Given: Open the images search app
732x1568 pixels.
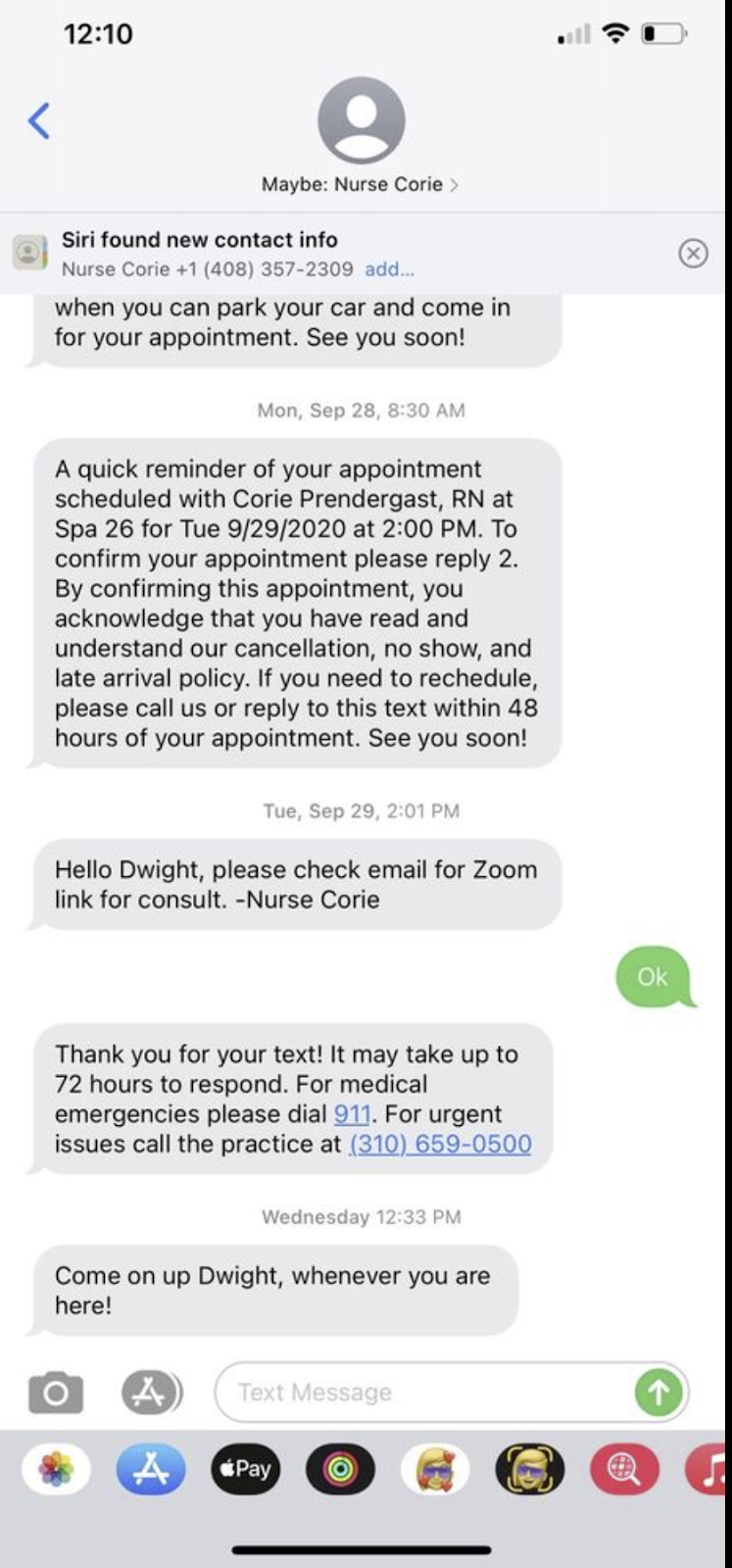Looking at the screenshot, I should tap(624, 1469).
